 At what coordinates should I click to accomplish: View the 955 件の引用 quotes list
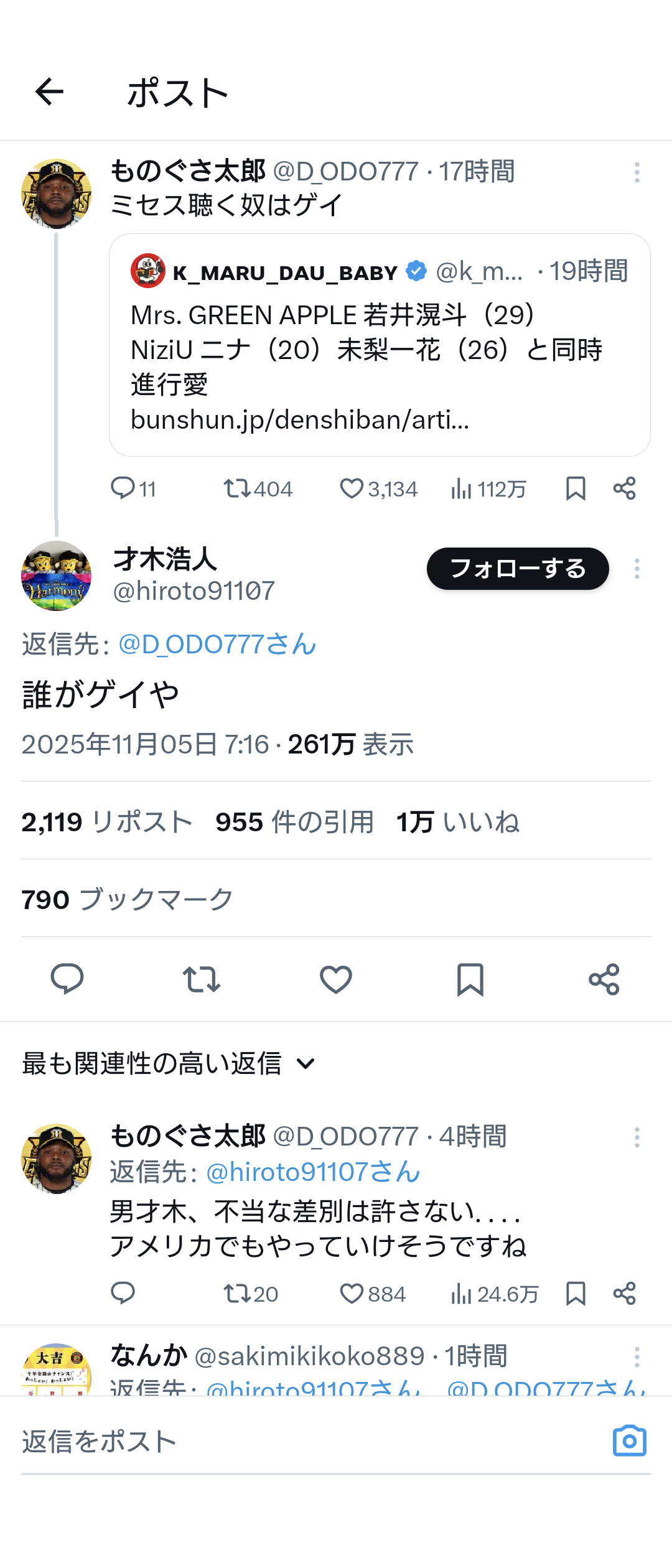tap(294, 822)
